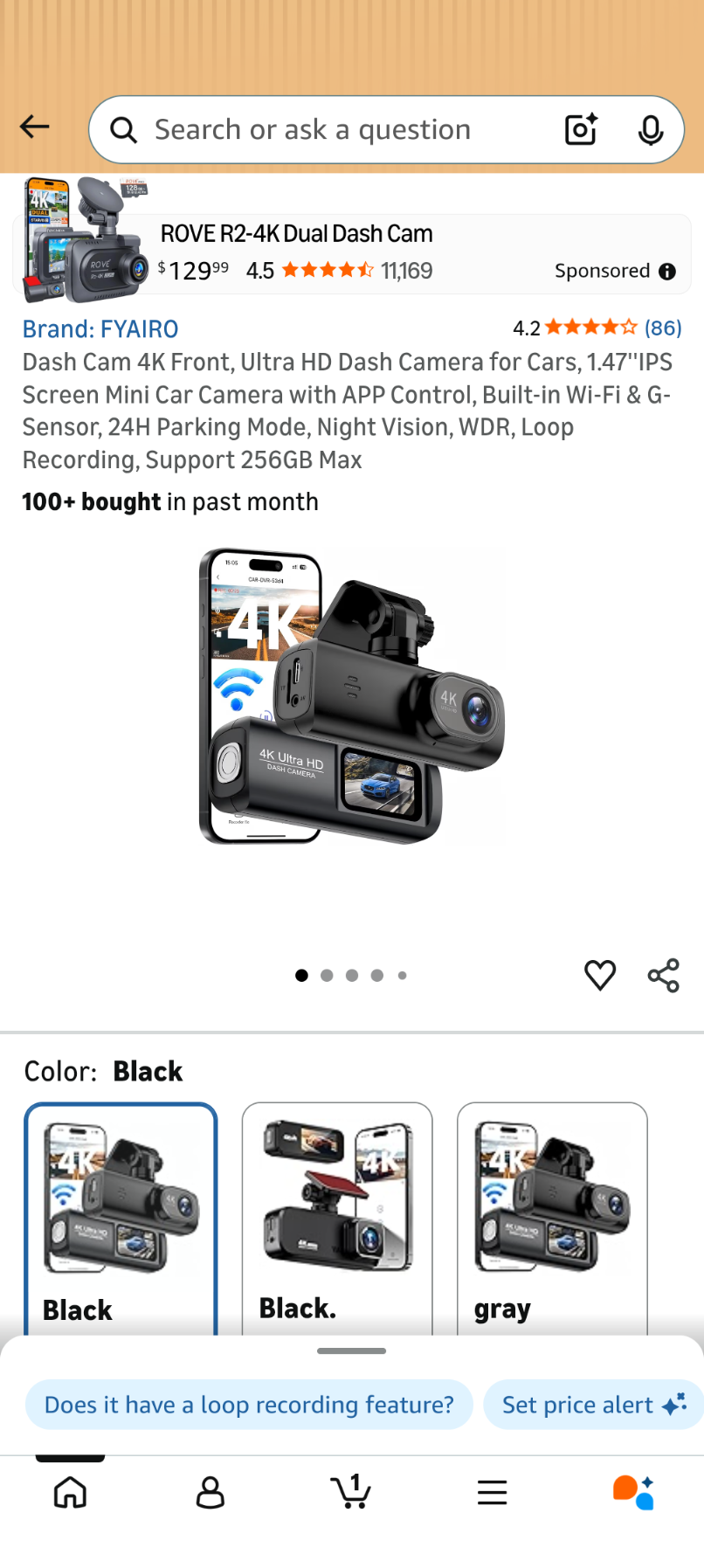The width and height of the screenshot is (704, 1568).
Task: Open the hamburger menu tab
Action: 493,1492
